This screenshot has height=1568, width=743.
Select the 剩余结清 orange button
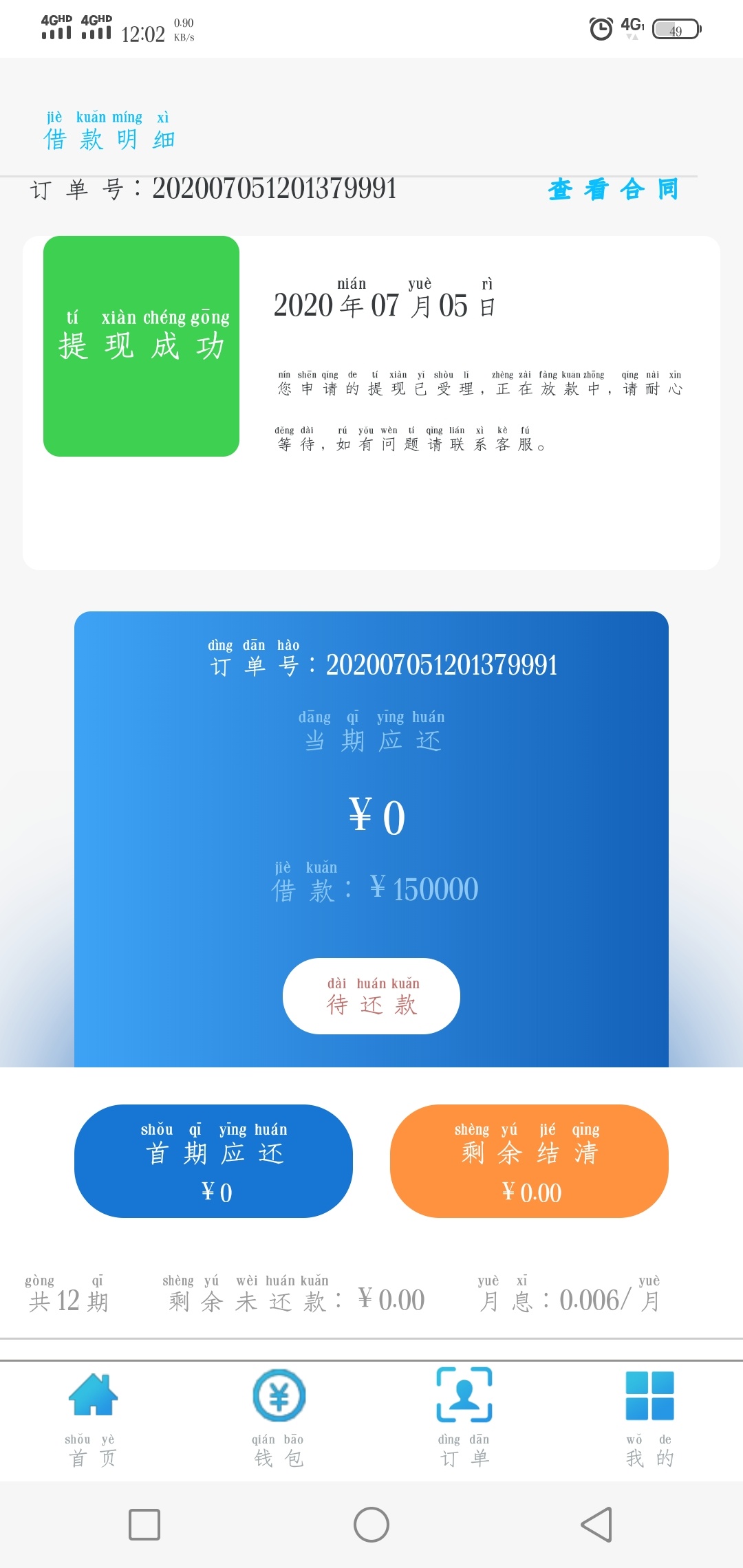pos(529,1161)
